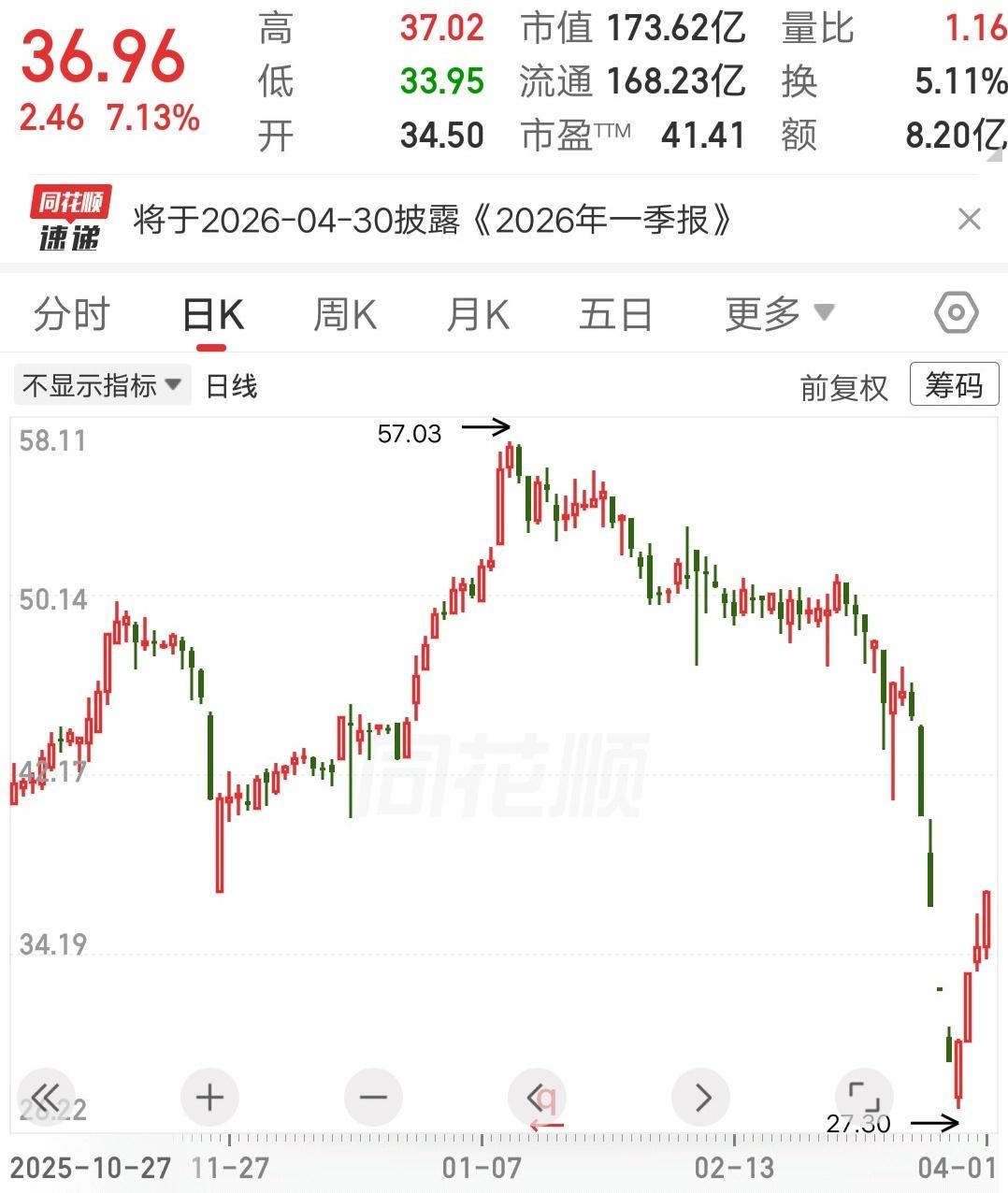Open the 不显示指标 indicator dropdown
This screenshot has width=1008, height=1193.
[x=173, y=384]
